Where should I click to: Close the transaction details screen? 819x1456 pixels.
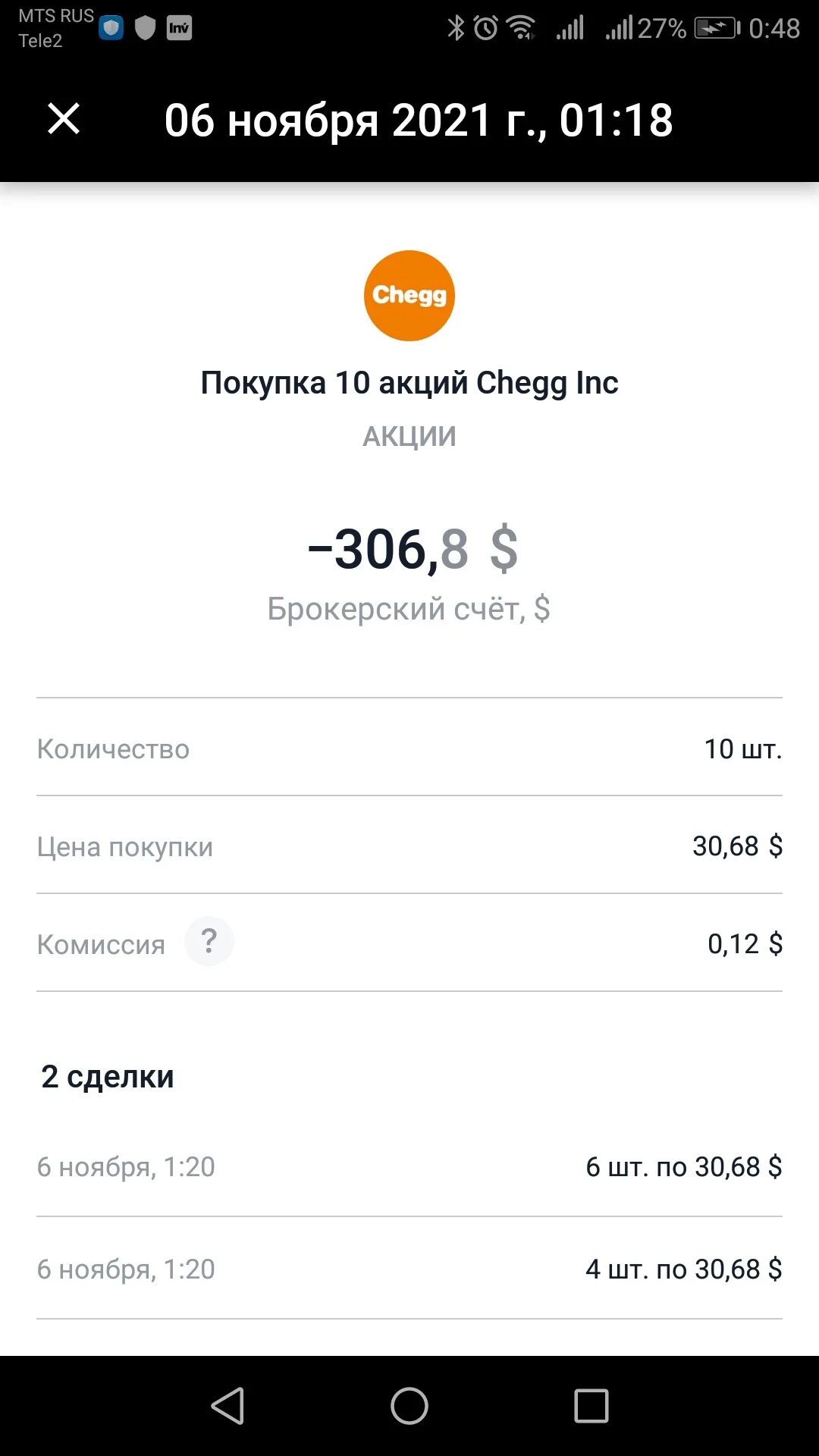64,120
